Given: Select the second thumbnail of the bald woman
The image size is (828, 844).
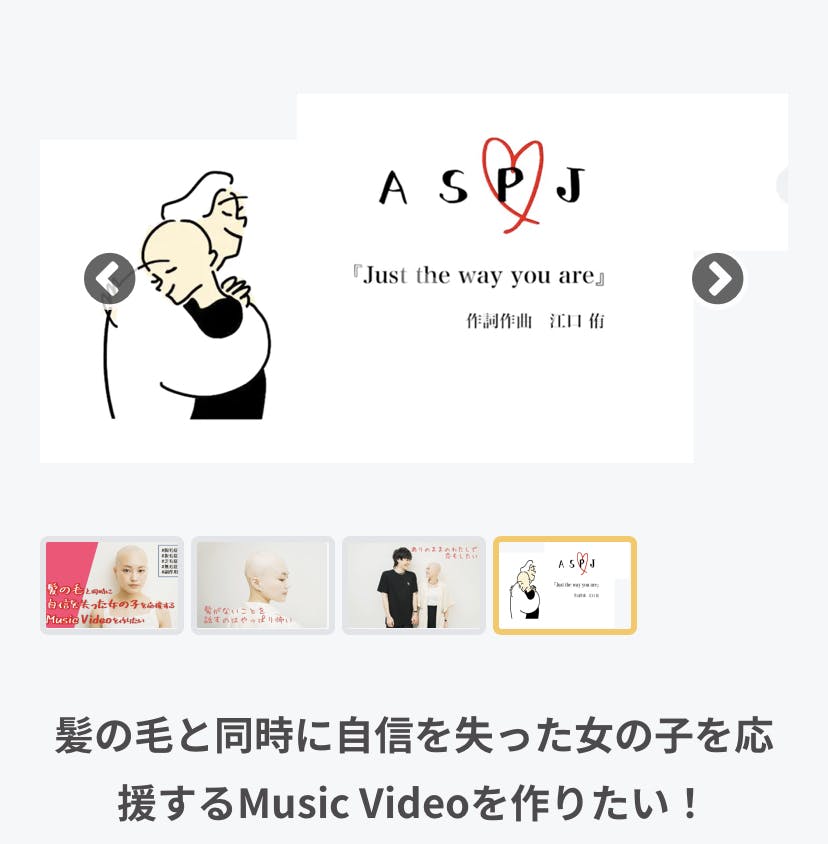Looking at the screenshot, I should click(263, 586).
